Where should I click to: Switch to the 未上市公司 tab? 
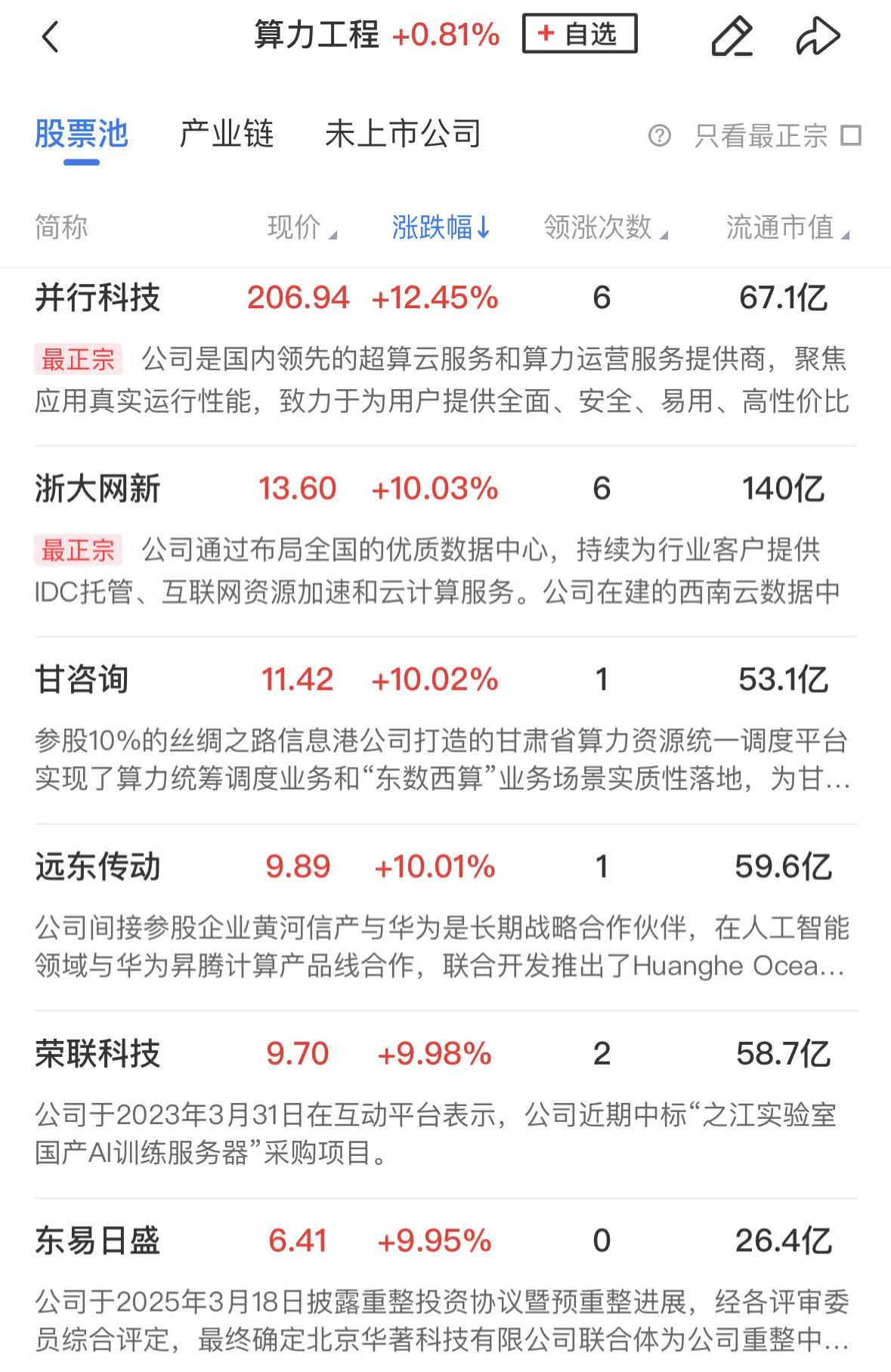(x=403, y=134)
